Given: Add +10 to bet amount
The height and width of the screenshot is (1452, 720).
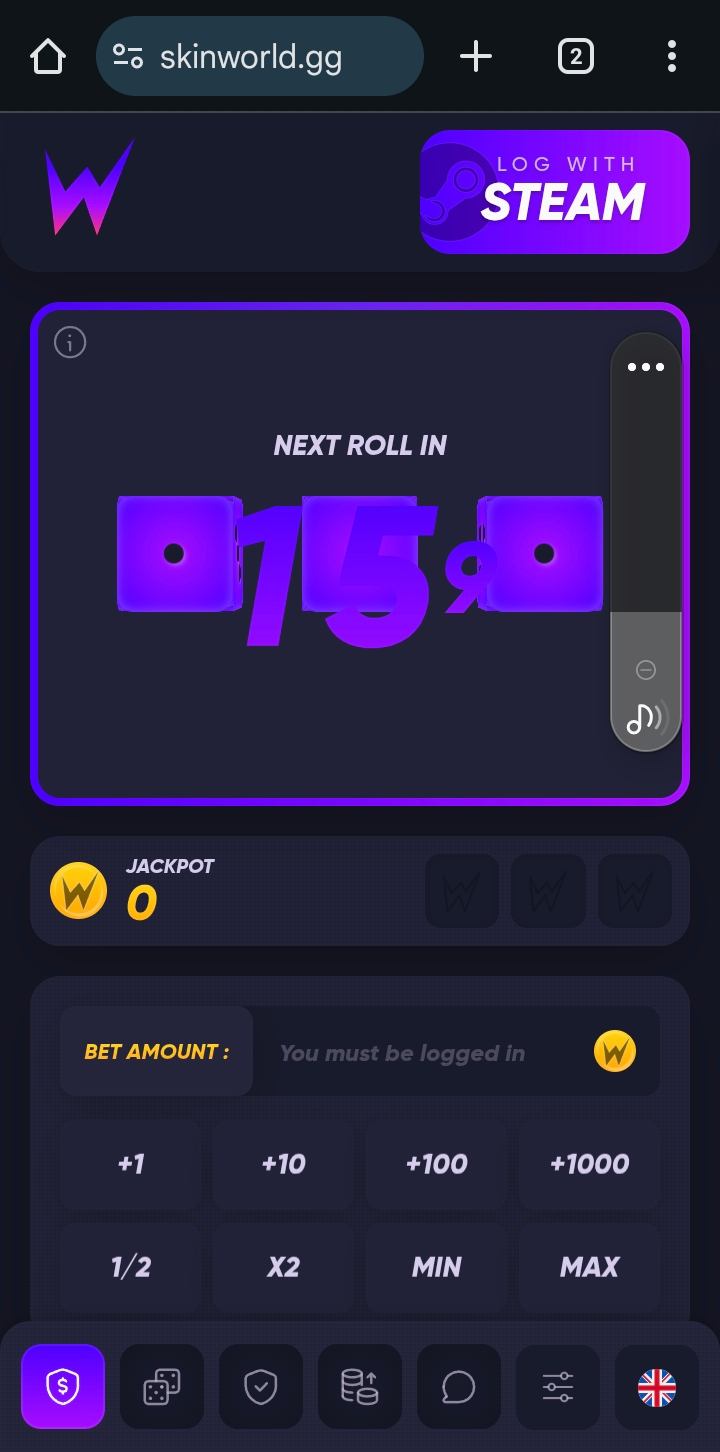Looking at the screenshot, I should pos(283,1164).
